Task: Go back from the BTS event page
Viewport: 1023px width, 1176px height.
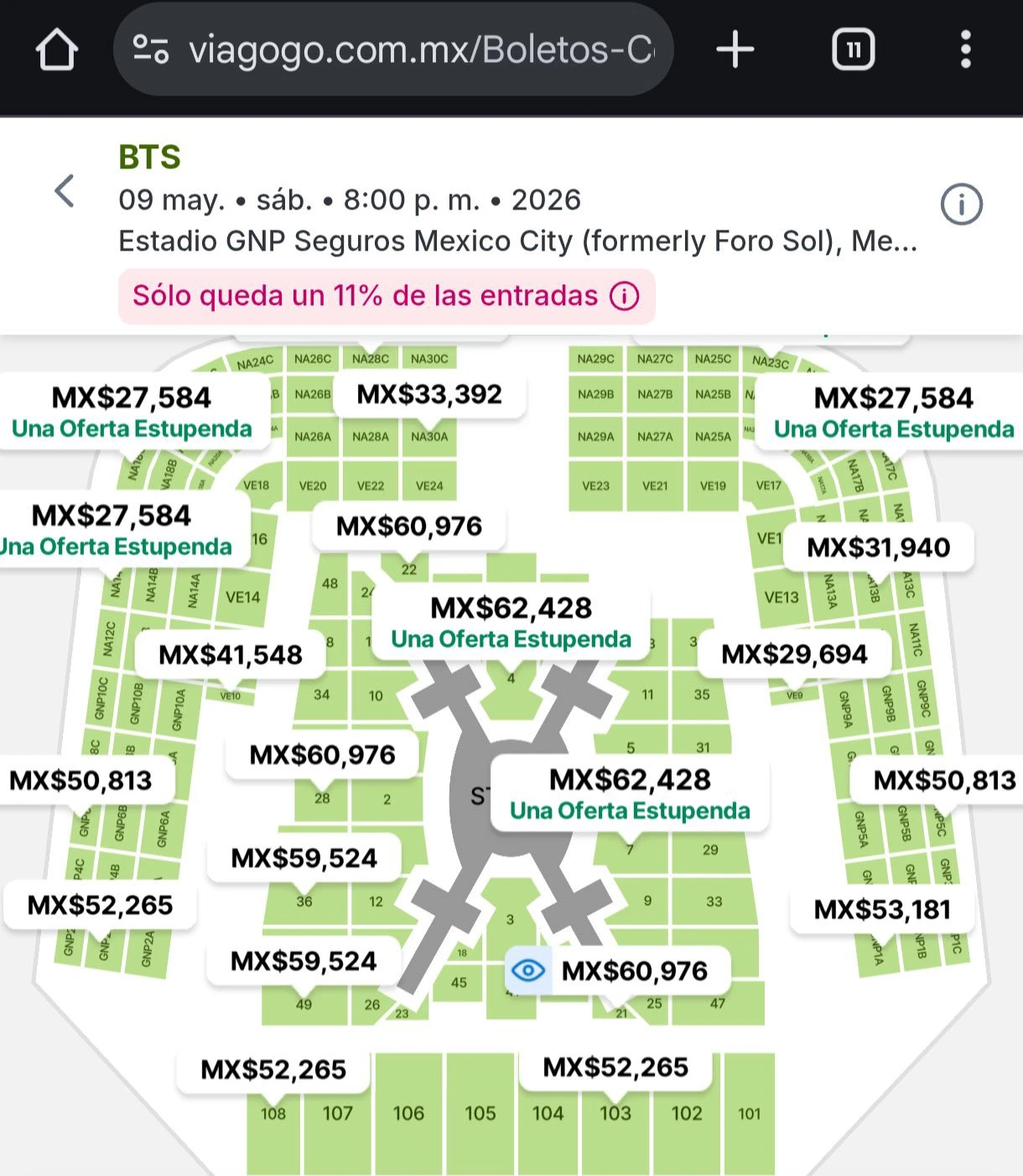Action: coord(65,191)
